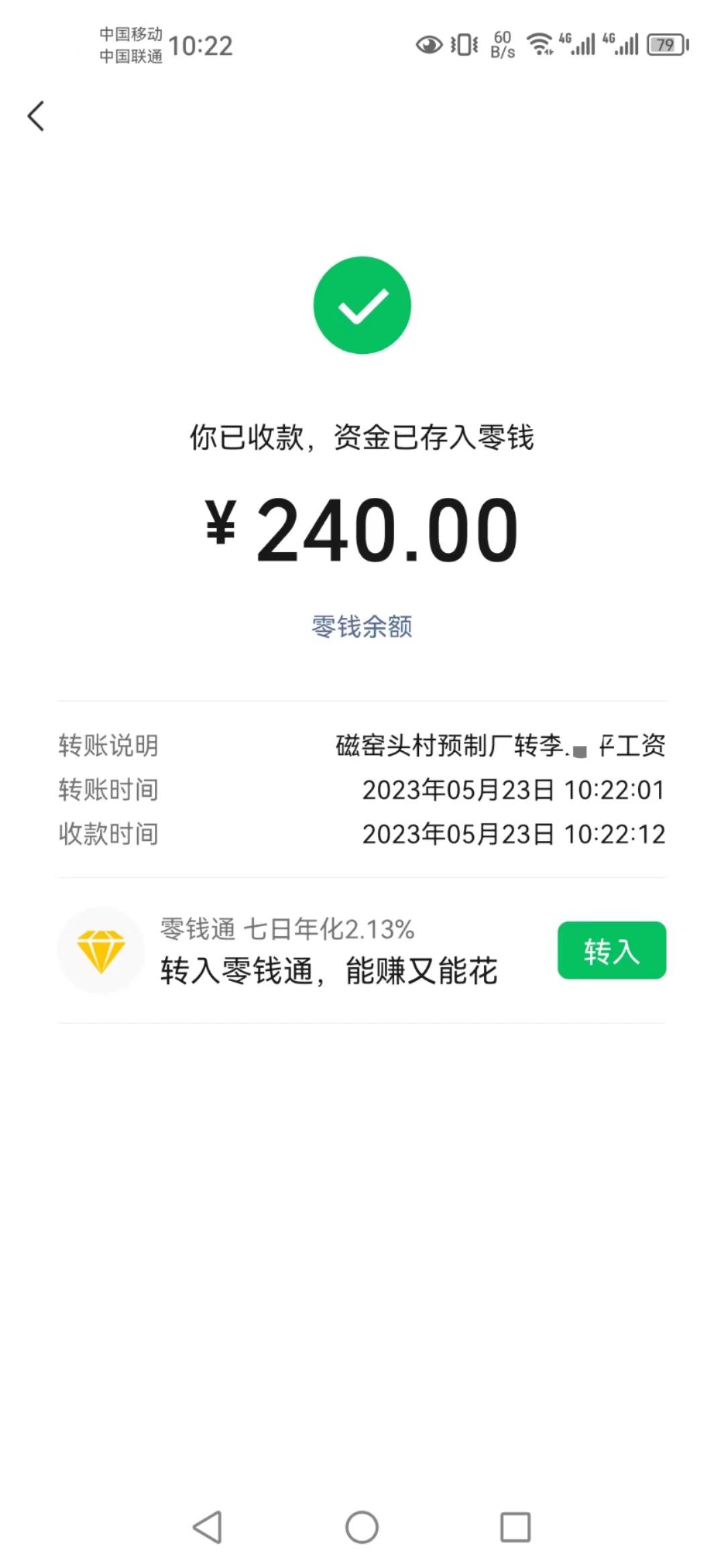Open the 零钱余额 link

pyautogui.click(x=362, y=627)
